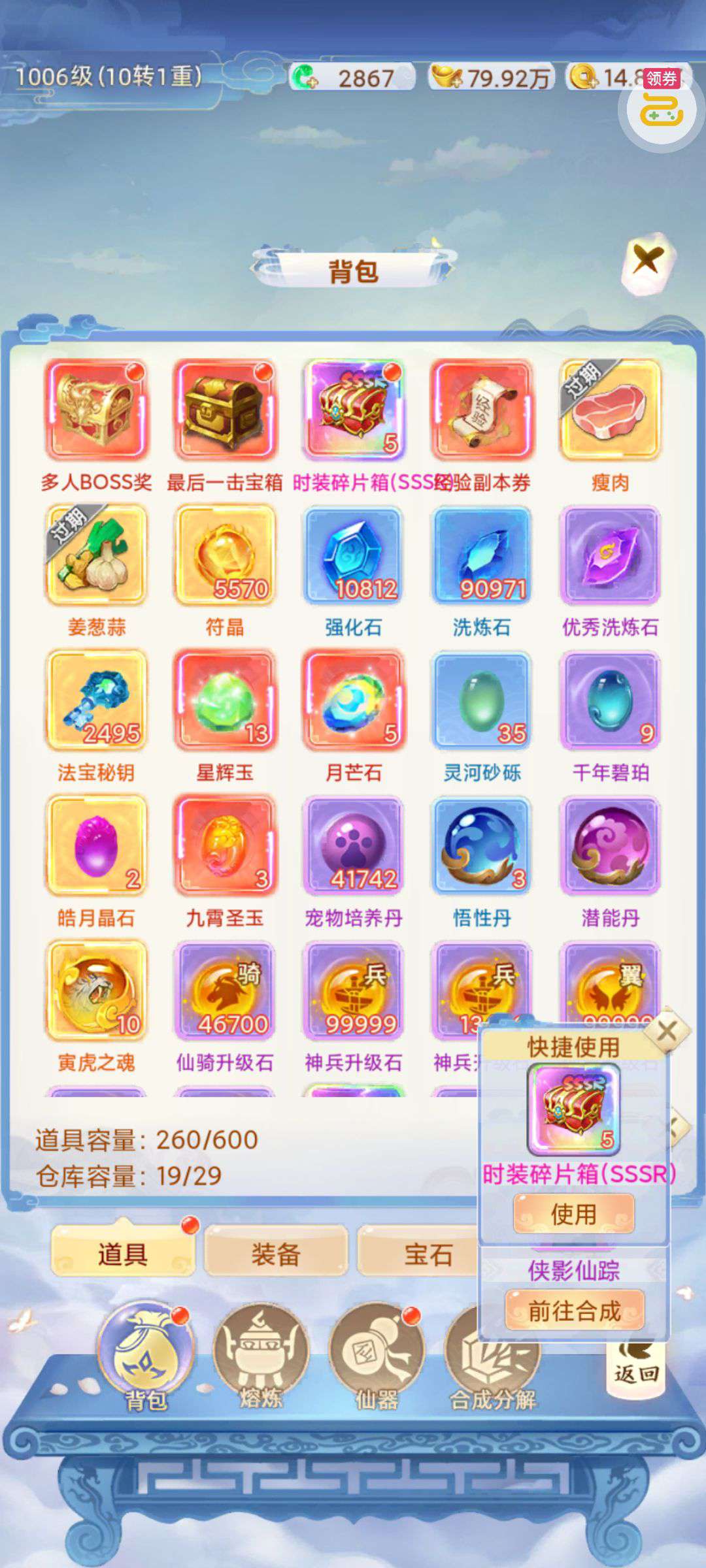The height and width of the screenshot is (1568, 706).
Task: Tap the 前往合成 button
Action: [574, 1311]
